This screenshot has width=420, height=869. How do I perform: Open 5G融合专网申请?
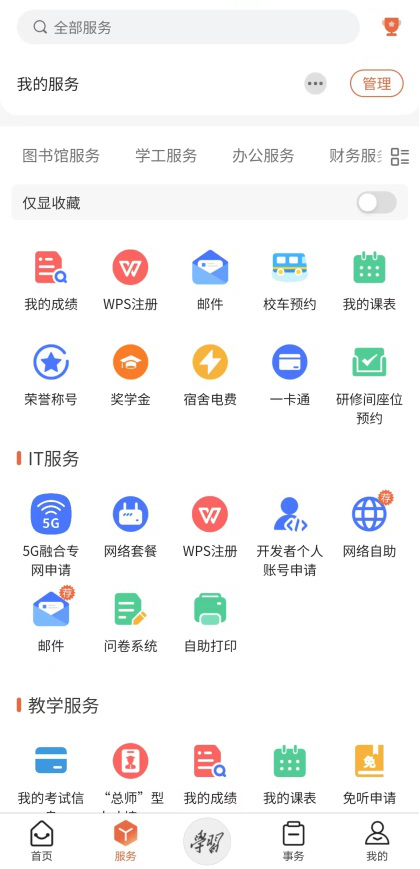click(51, 535)
